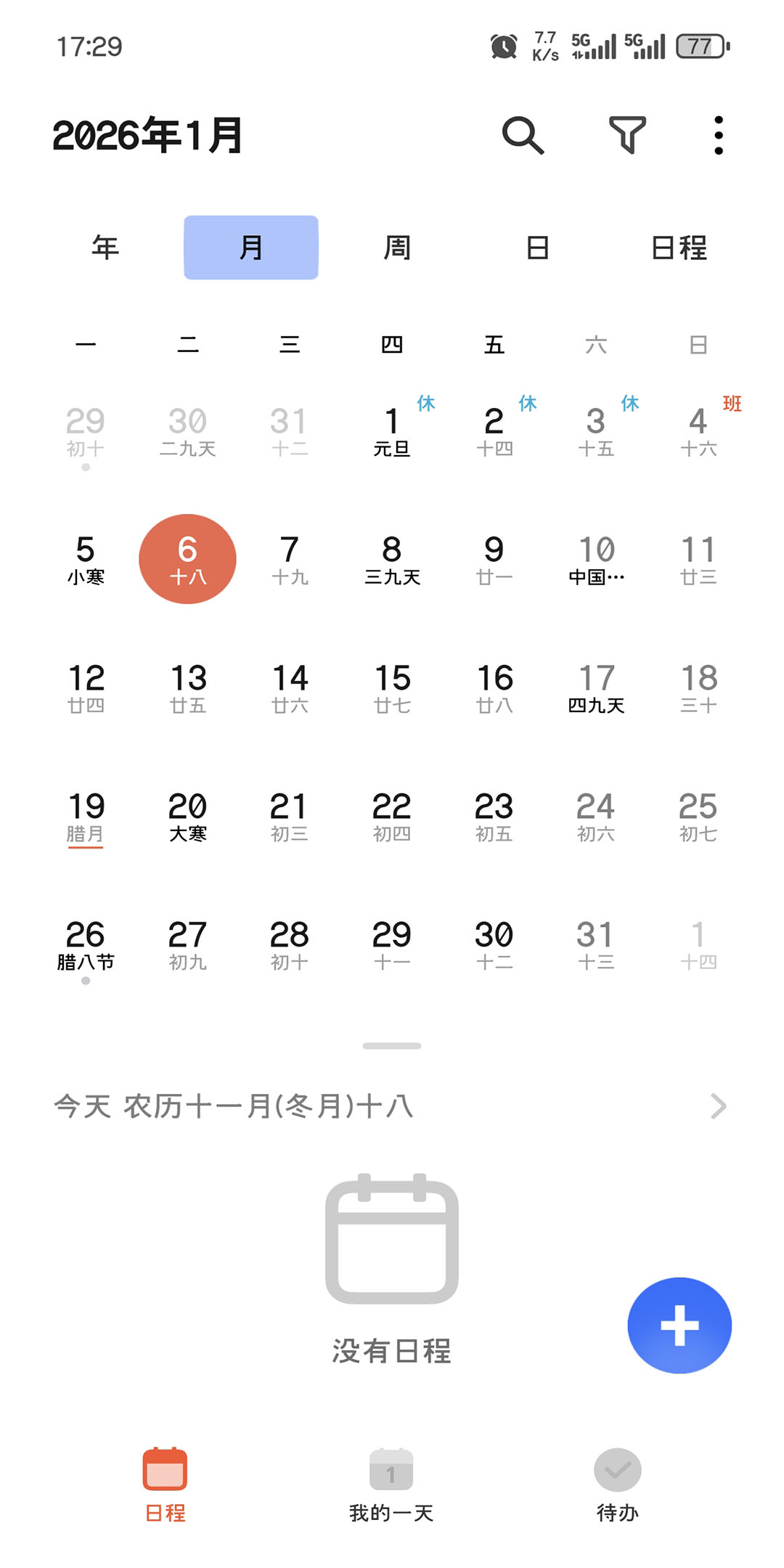This screenshot has height=1568, width=784.
Task: Select January 17 四九天
Action: click(596, 687)
